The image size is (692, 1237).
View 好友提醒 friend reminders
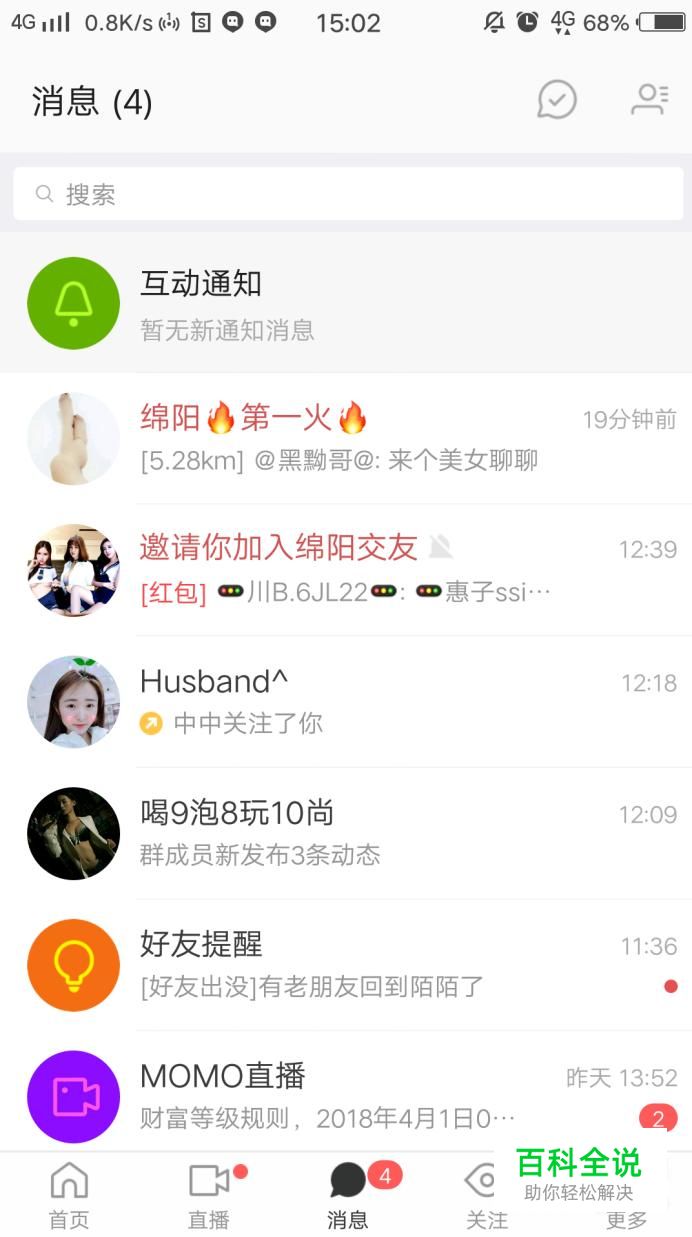point(346,966)
